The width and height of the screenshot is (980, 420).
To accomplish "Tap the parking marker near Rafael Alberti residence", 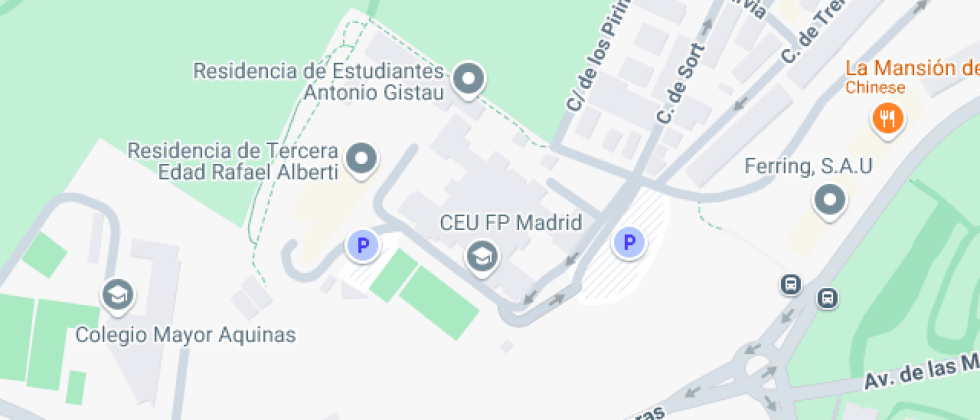I will (362, 246).
